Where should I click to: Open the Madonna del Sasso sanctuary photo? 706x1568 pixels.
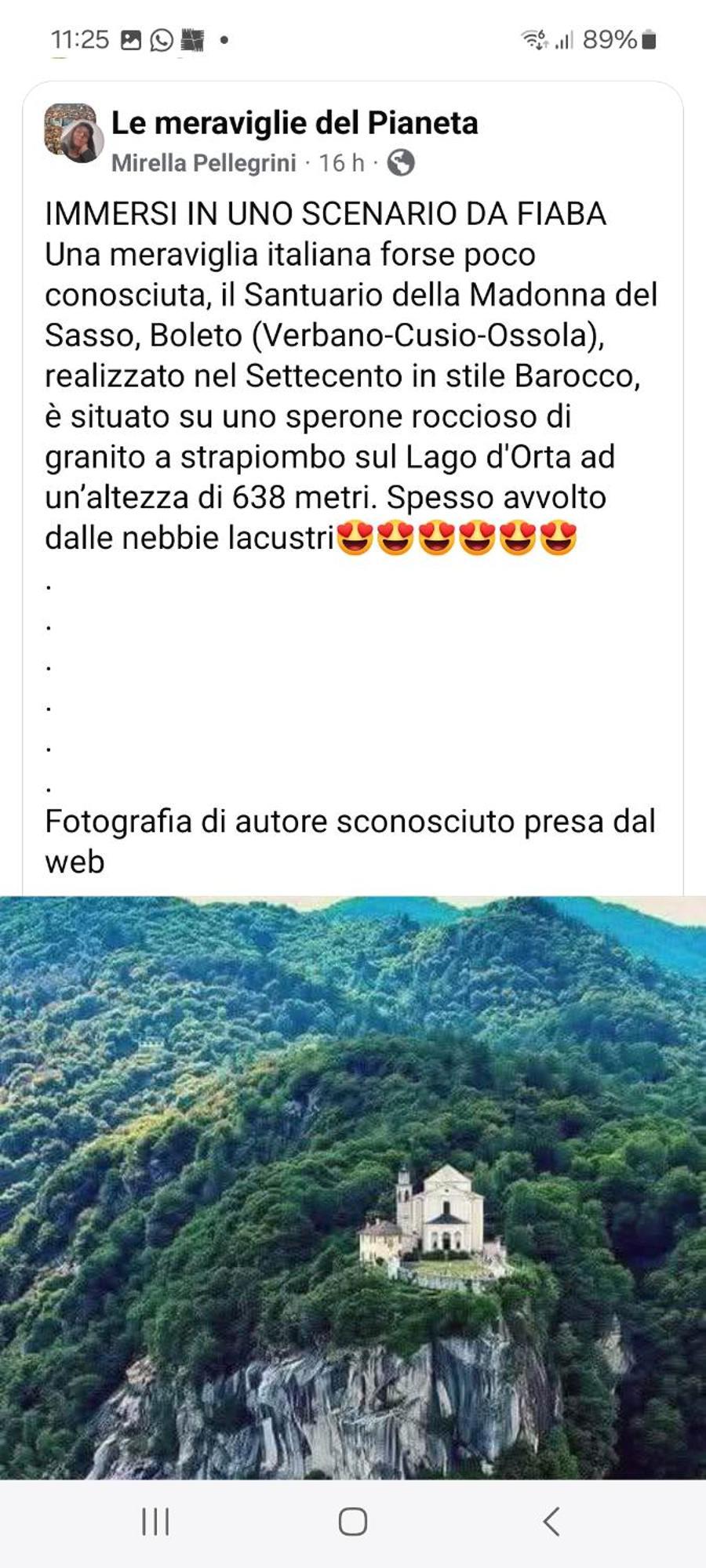353,1188
